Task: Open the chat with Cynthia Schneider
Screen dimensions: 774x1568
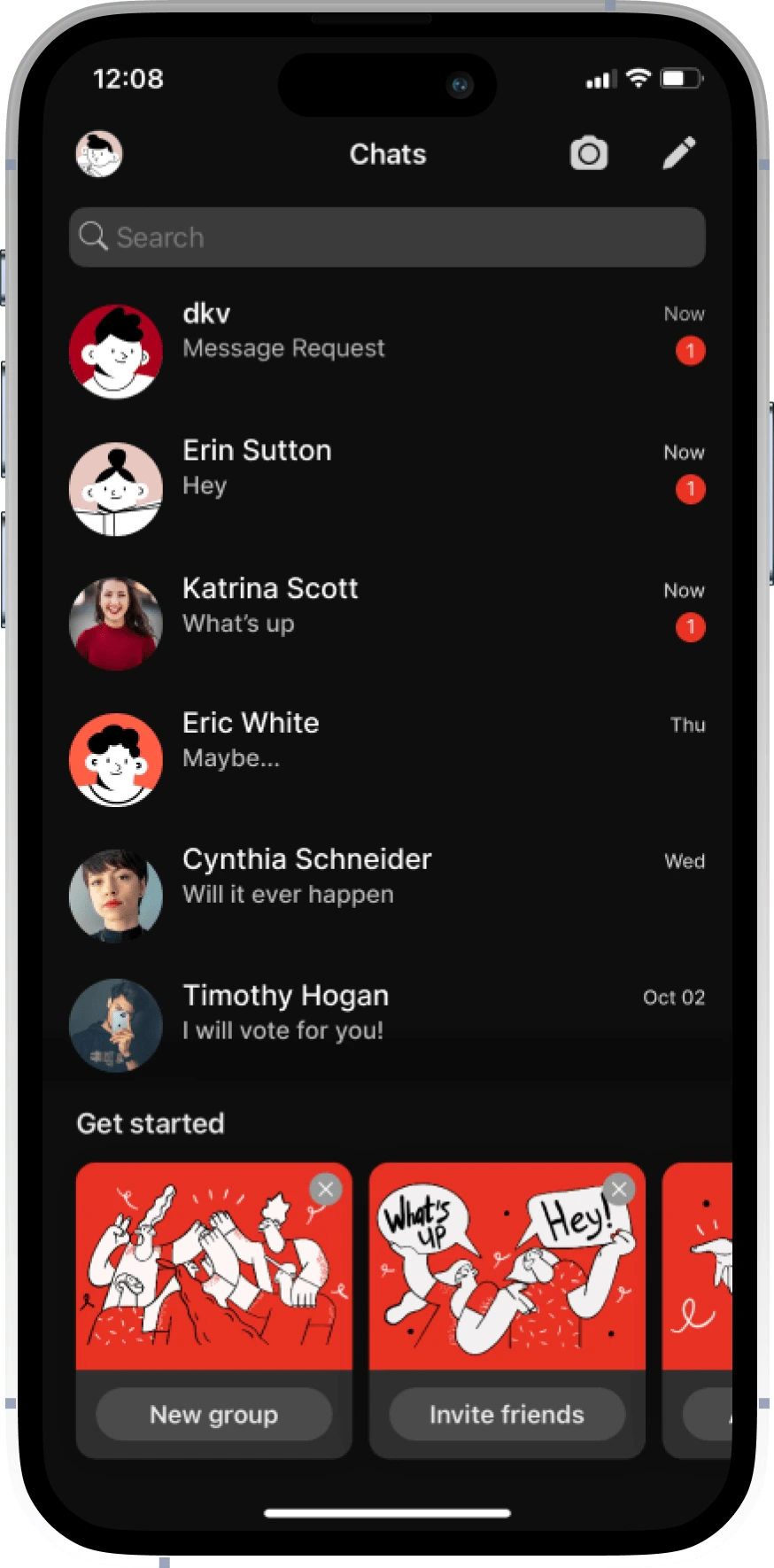Action: pos(387,896)
